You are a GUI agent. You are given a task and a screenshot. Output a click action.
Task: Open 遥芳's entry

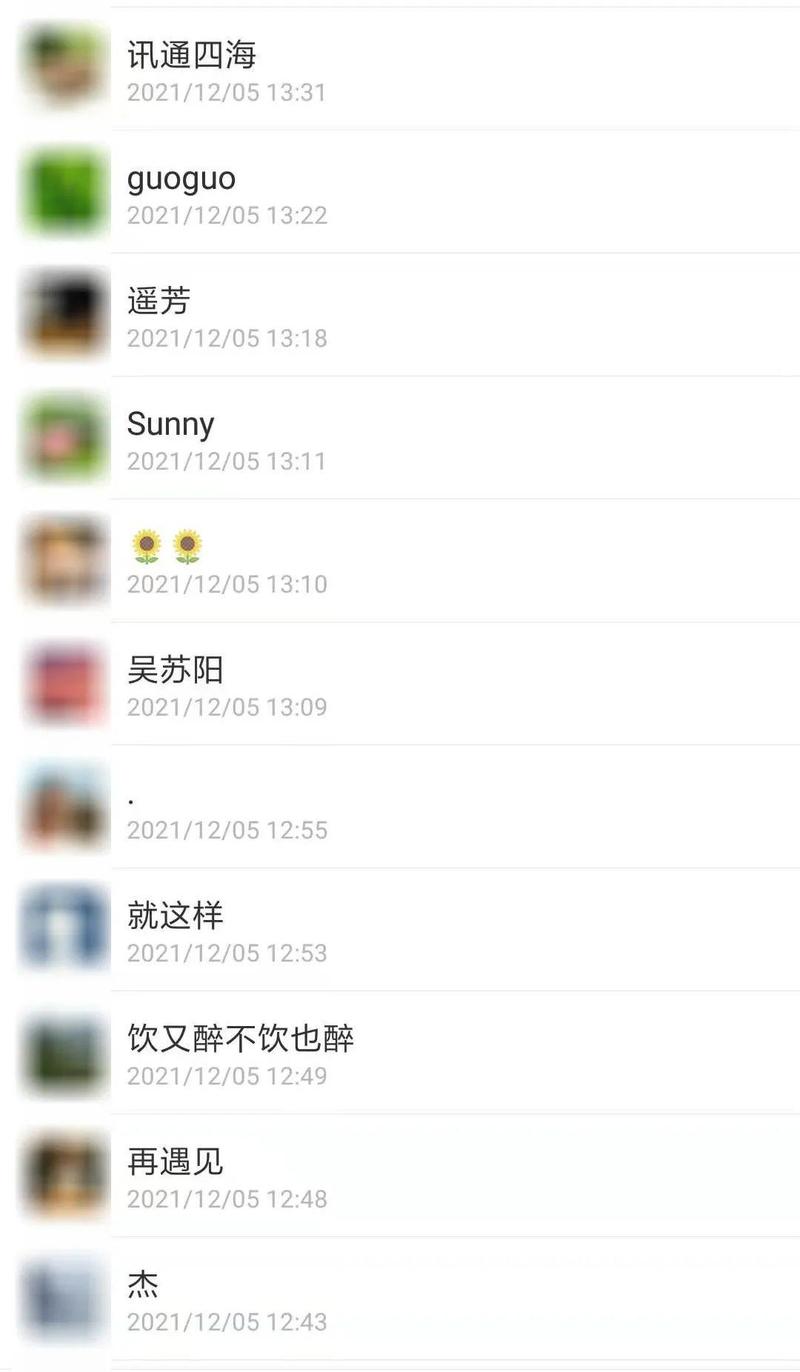pyautogui.click(x=400, y=315)
